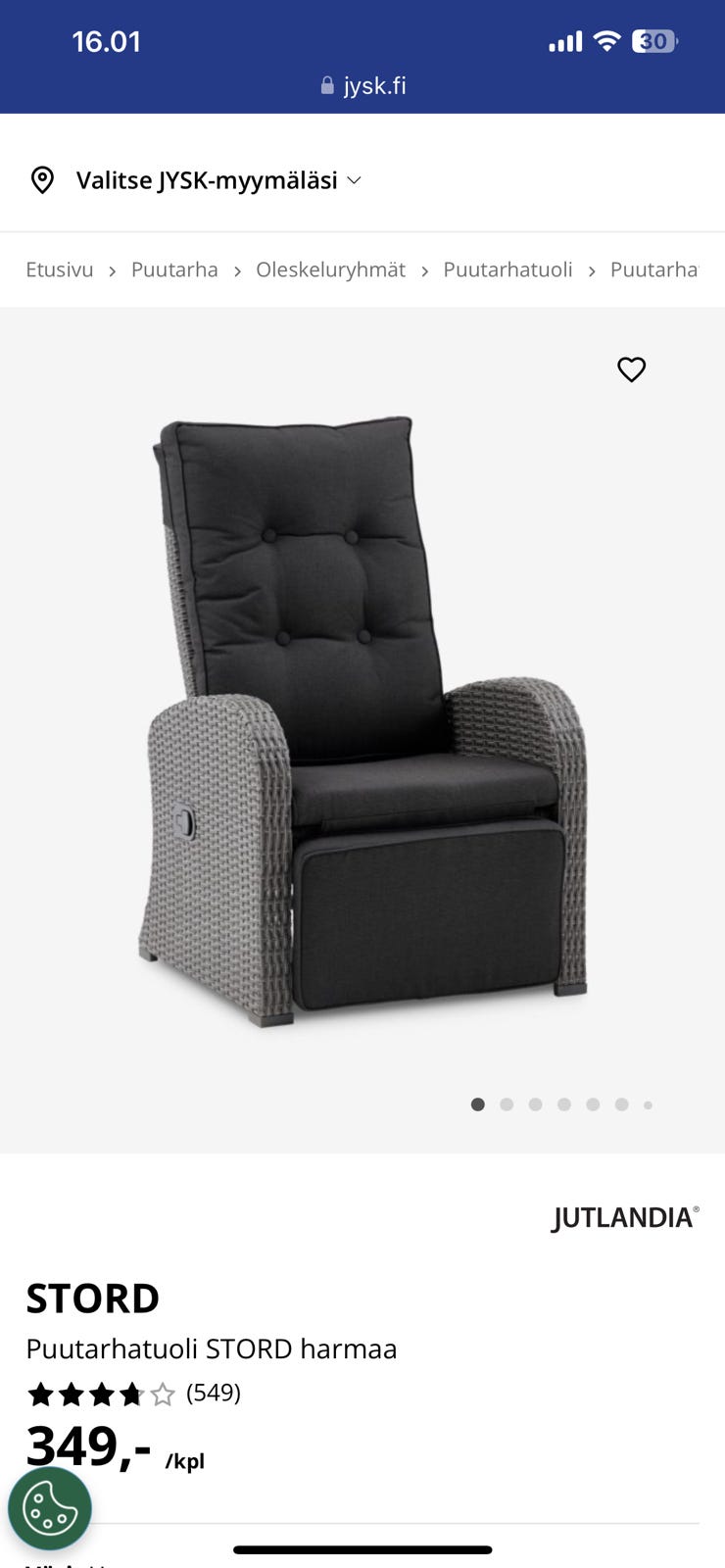Open the Valitse JYSK-myymäläsi store selector
Viewport: 725px width, 1568px height.
click(208, 180)
